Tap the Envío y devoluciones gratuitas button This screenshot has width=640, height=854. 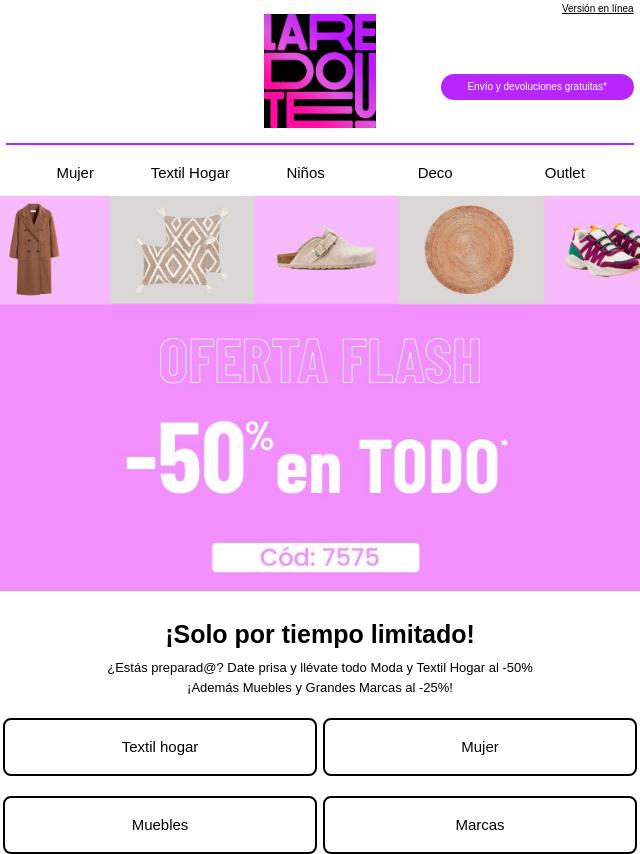pos(537,87)
